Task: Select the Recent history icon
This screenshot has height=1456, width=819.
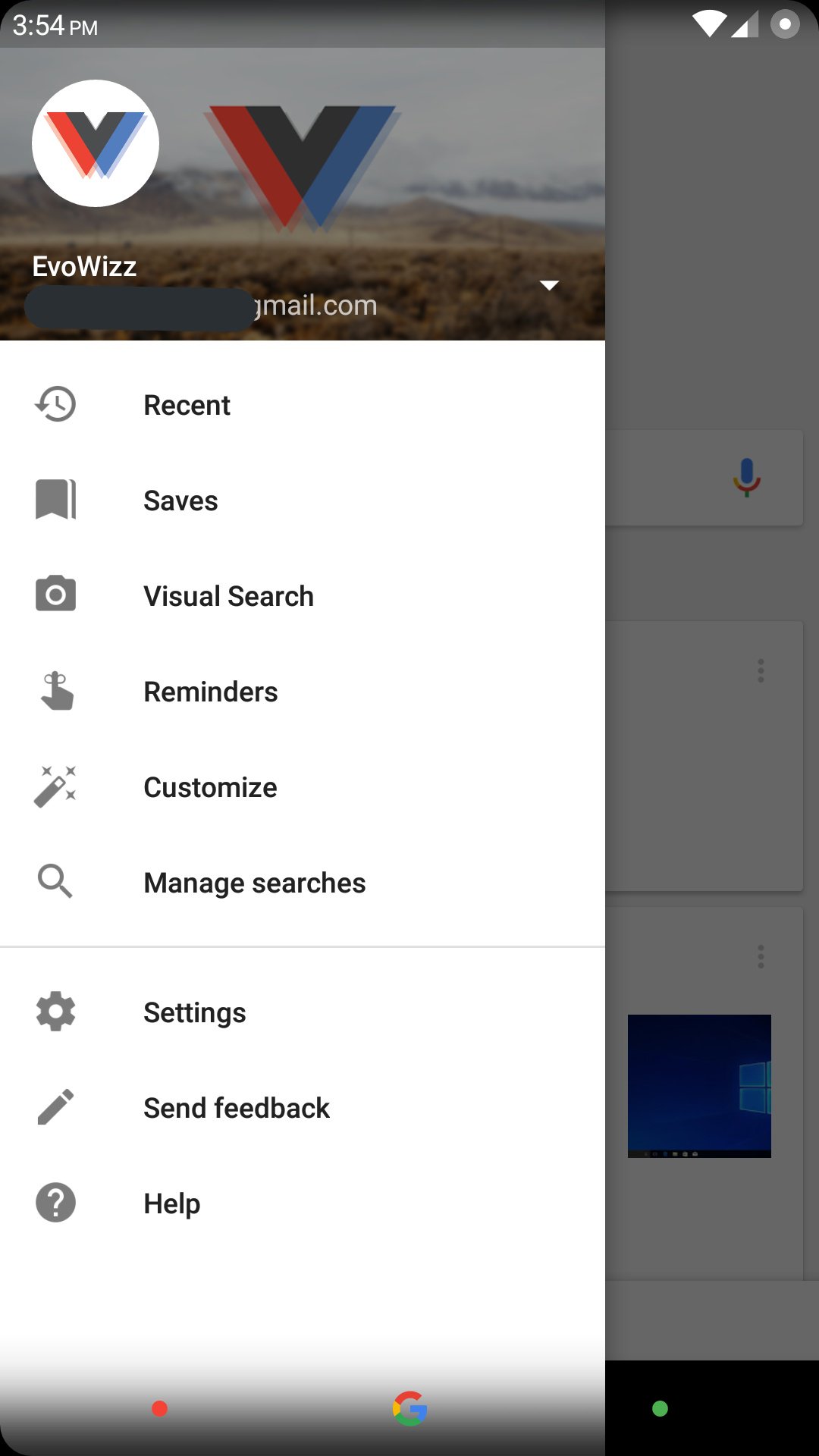Action: (54, 404)
